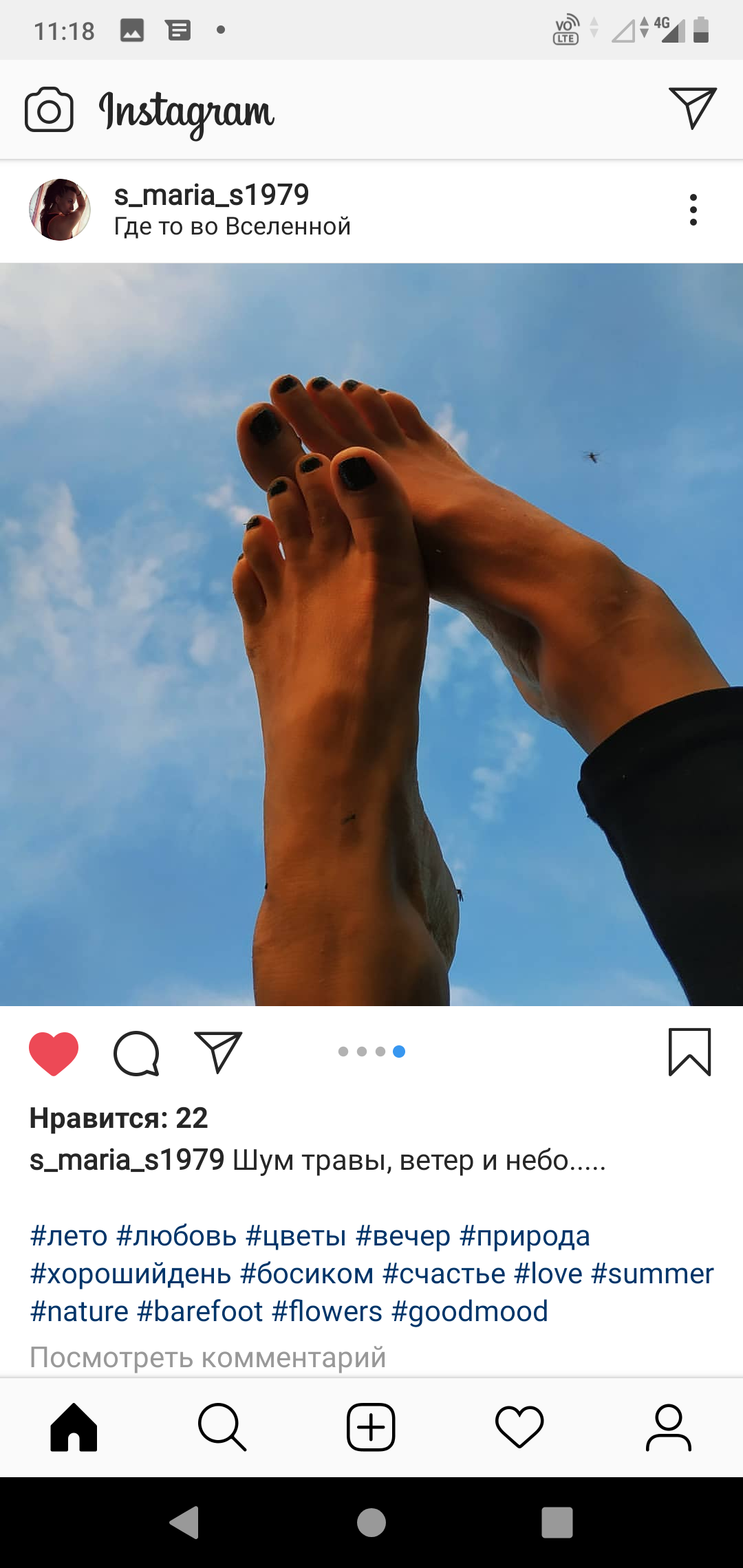Screen dimensions: 743x1568
Task: Open s_maria_s1979 profile picture
Action: [60, 210]
